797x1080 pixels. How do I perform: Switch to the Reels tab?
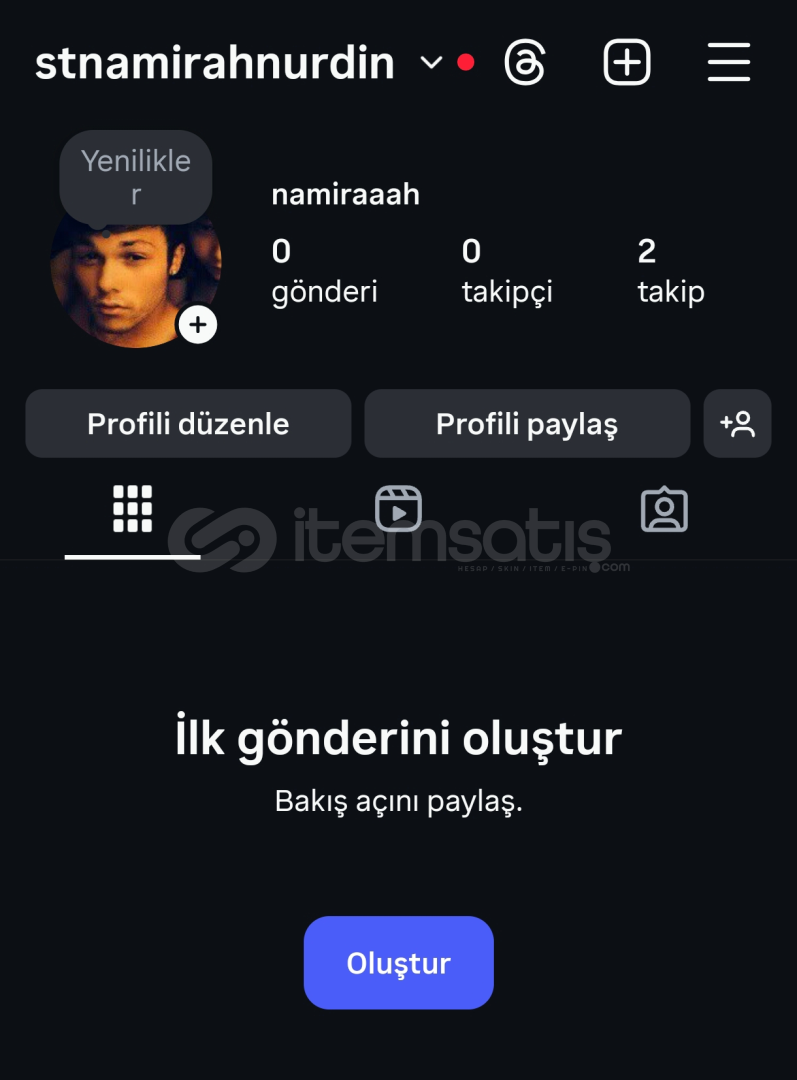click(x=398, y=509)
